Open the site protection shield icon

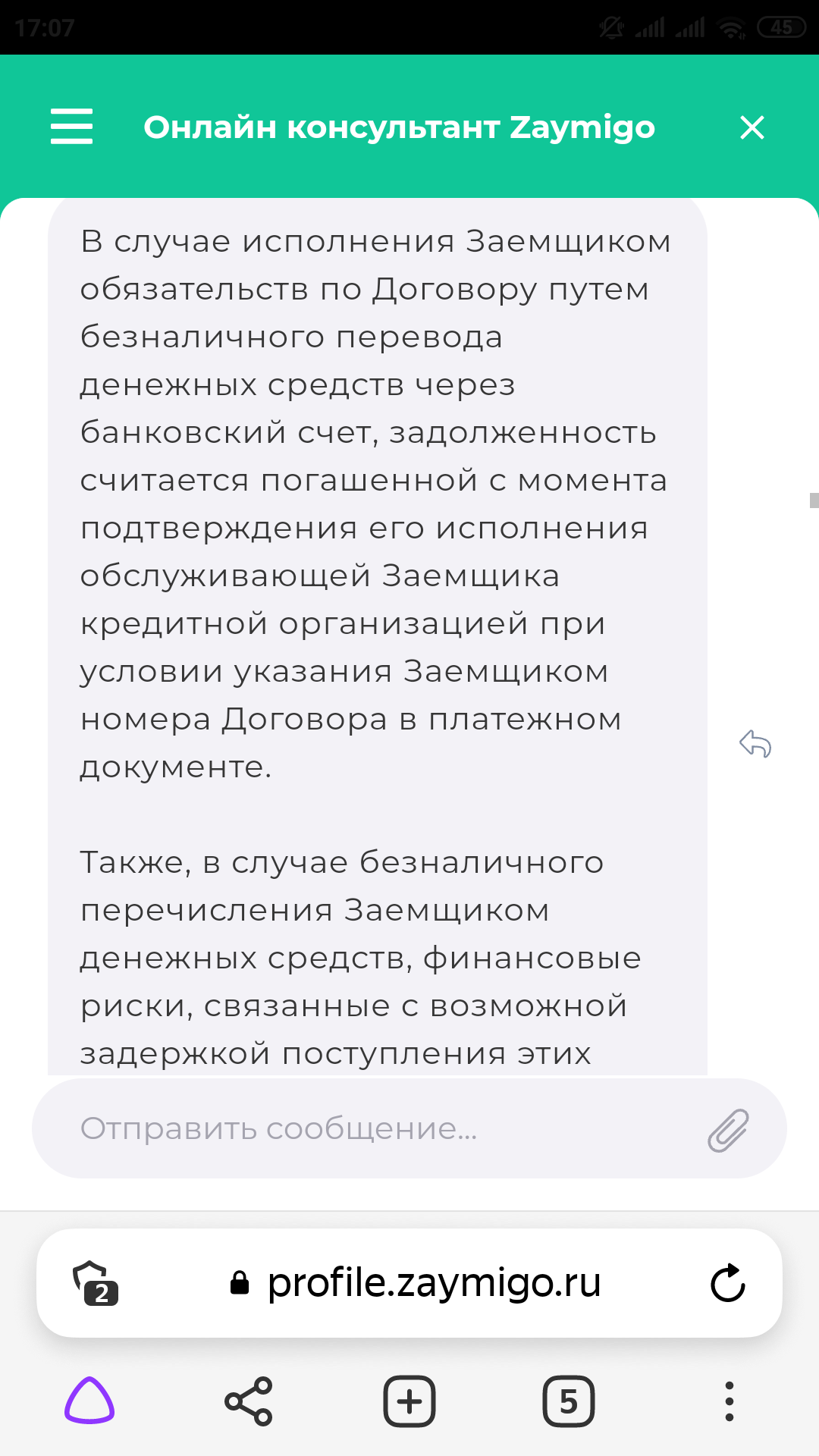(95, 1283)
